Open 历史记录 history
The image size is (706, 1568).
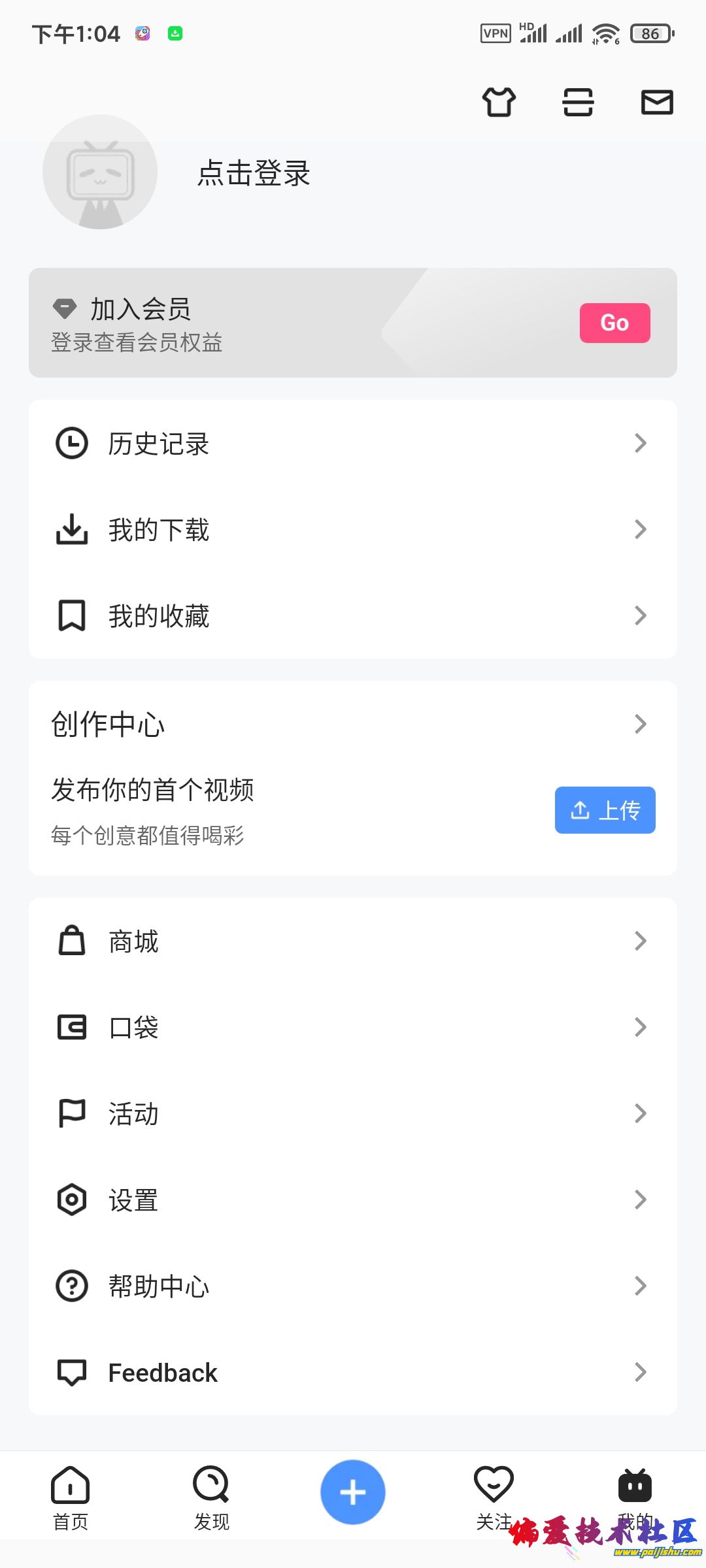pyautogui.click(x=353, y=444)
